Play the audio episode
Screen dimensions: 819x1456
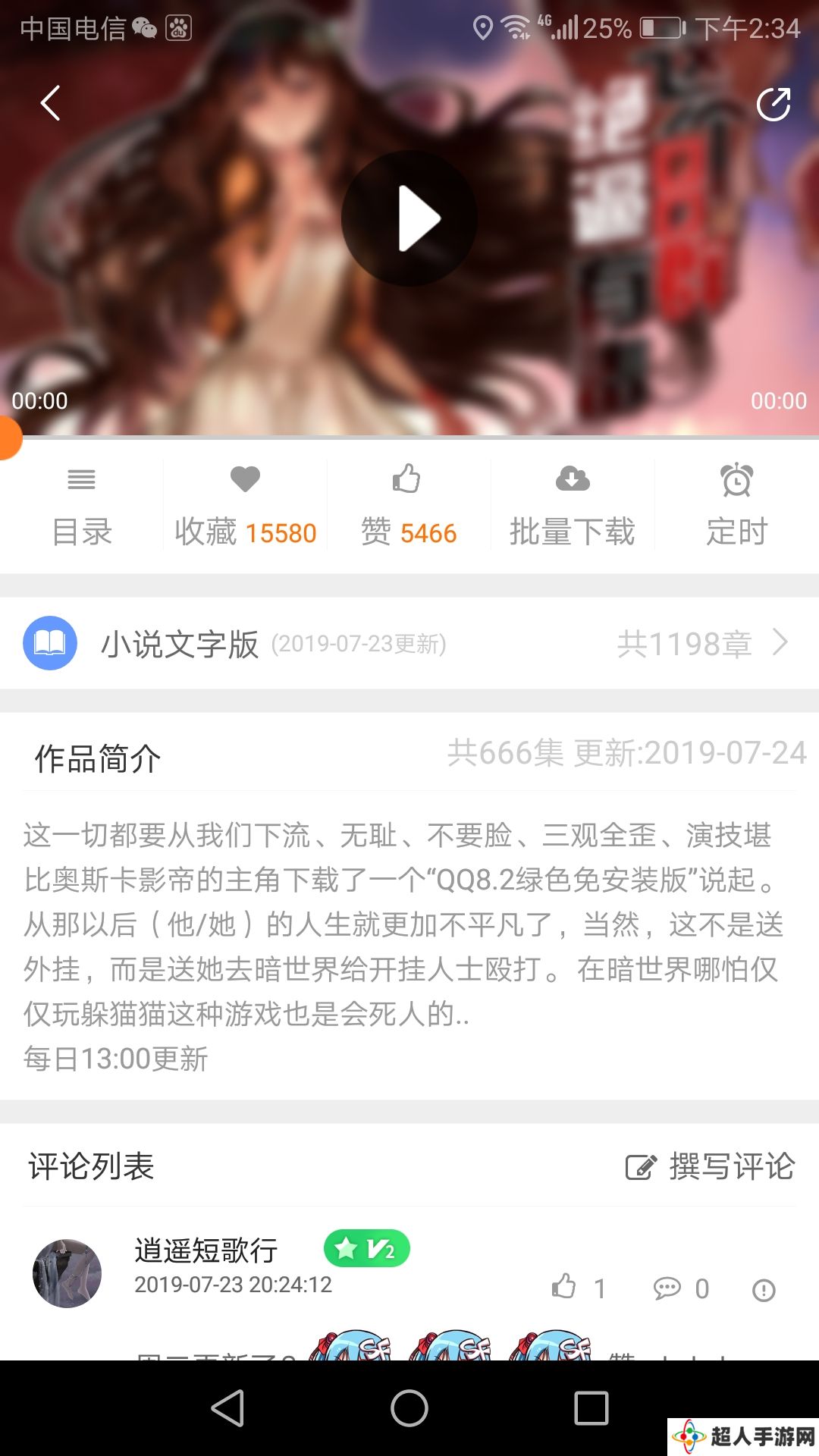coord(409,218)
